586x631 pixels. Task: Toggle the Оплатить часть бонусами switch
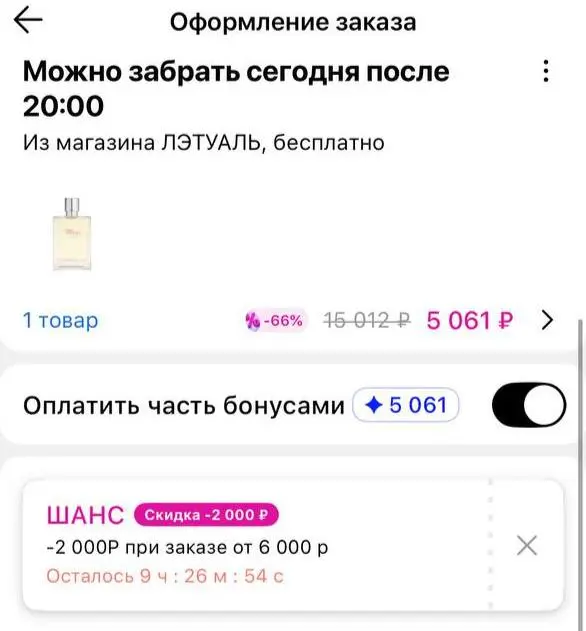[x=529, y=405]
